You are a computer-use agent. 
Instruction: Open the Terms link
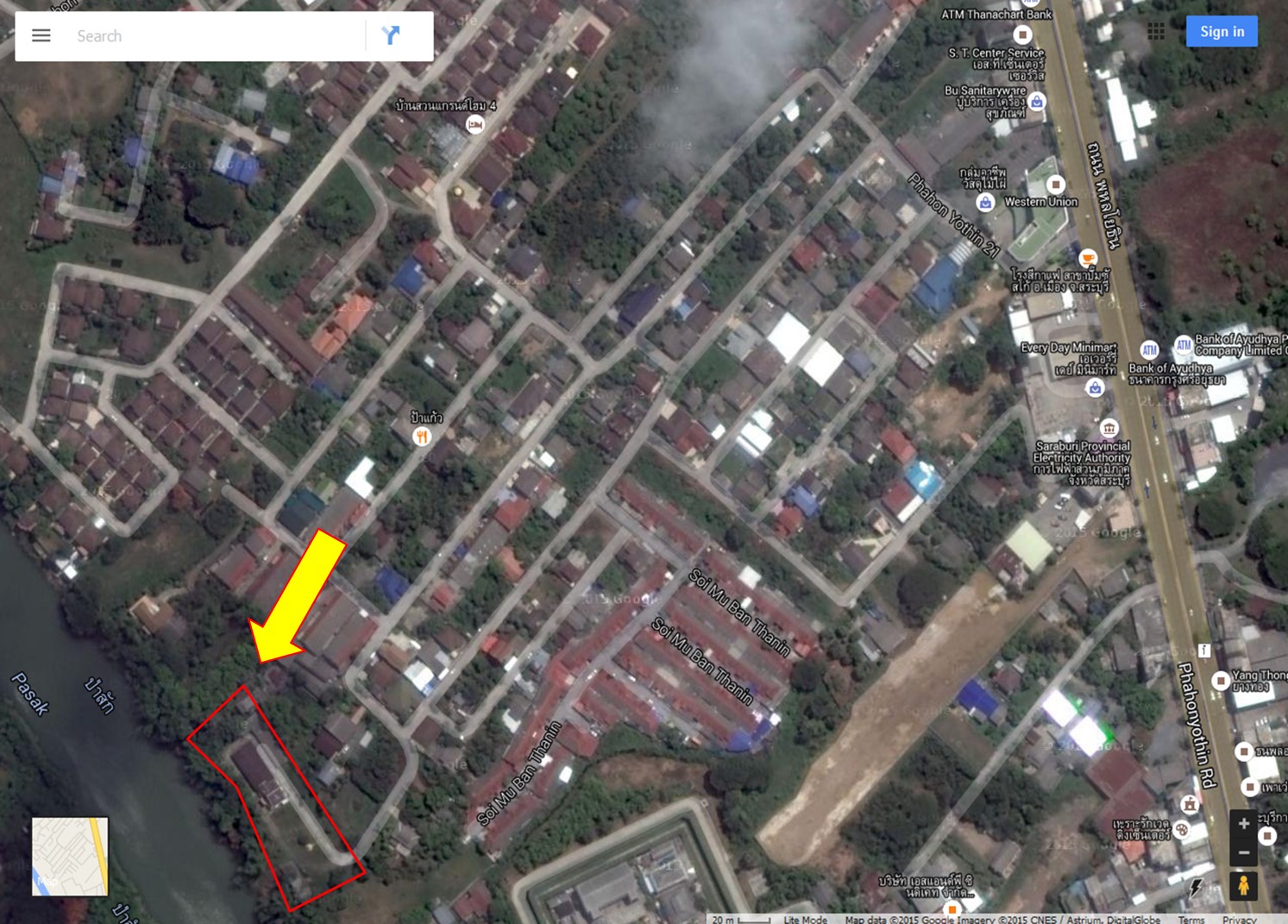click(x=1191, y=919)
